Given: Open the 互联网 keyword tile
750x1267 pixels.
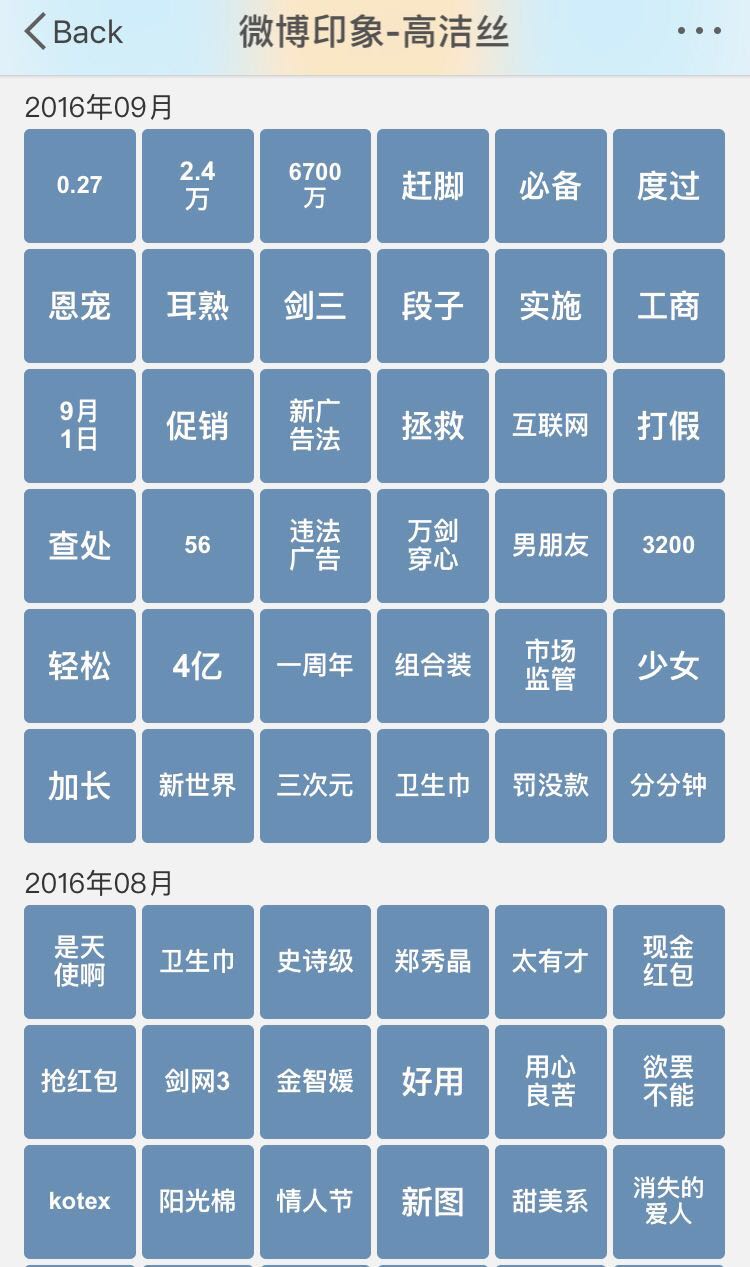Looking at the screenshot, I should coord(551,426).
